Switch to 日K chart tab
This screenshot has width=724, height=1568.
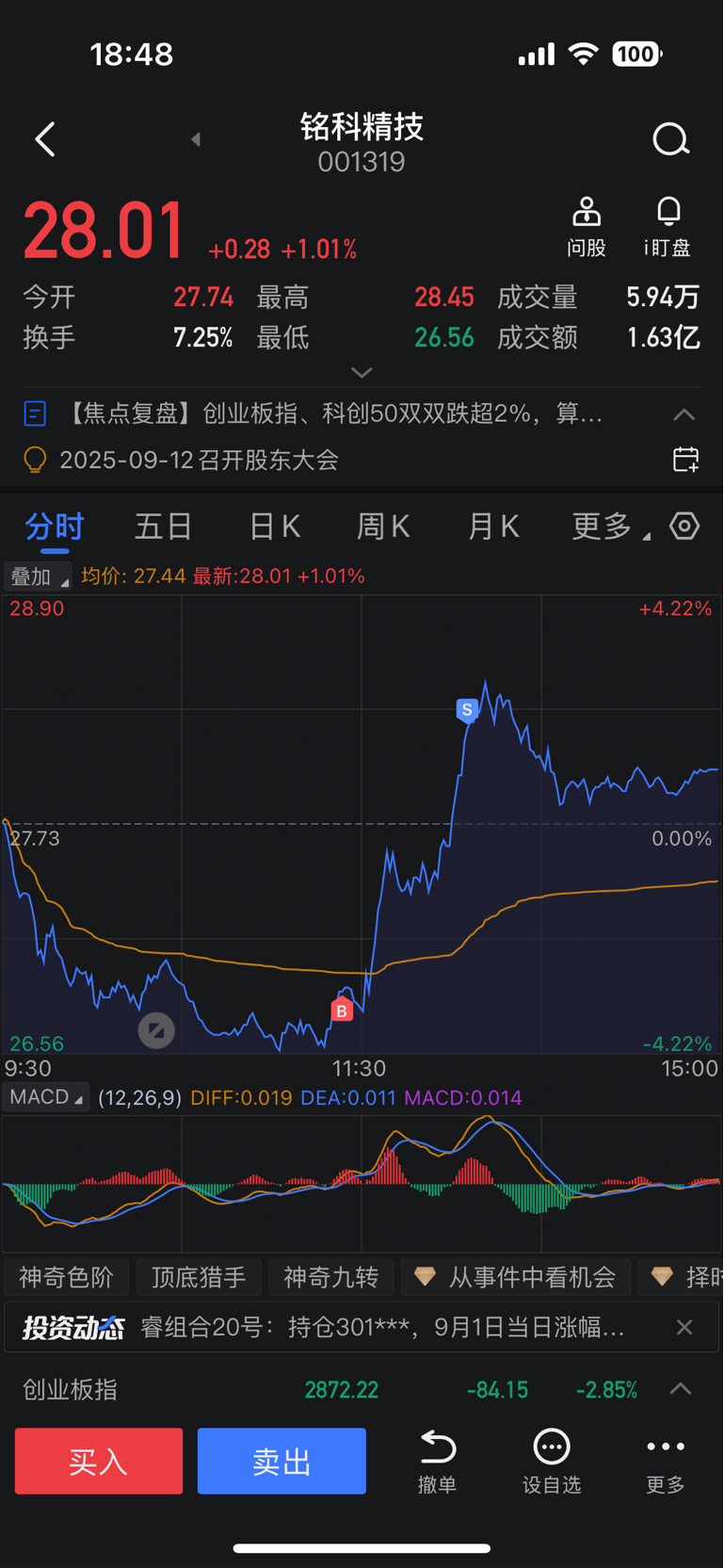(275, 526)
